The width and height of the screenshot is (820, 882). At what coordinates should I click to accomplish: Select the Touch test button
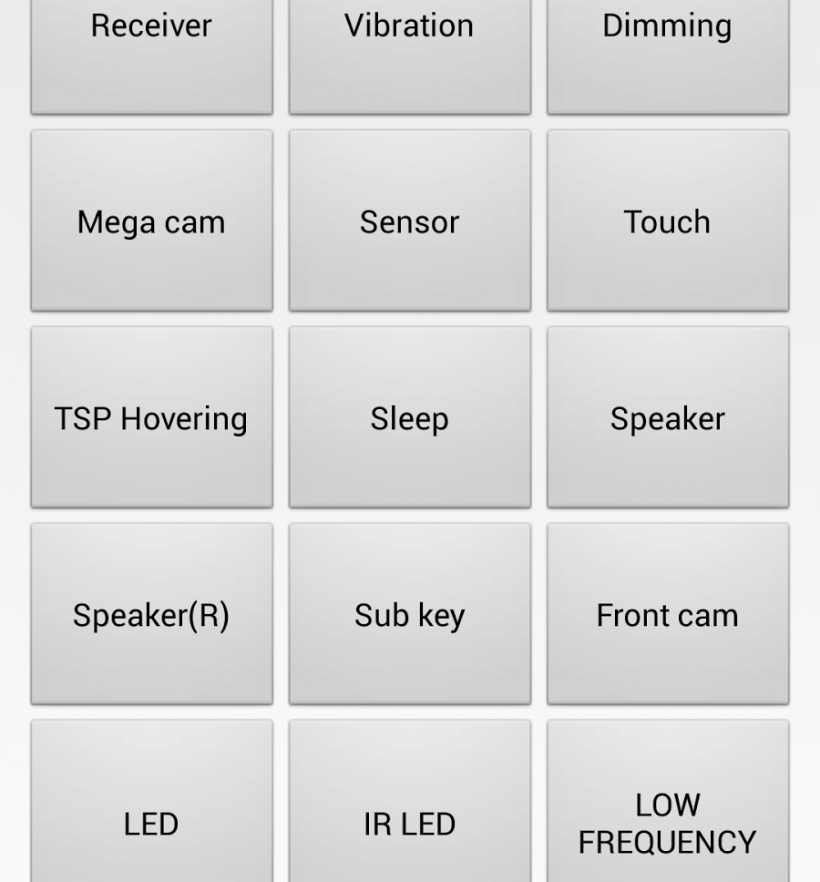(x=667, y=221)
